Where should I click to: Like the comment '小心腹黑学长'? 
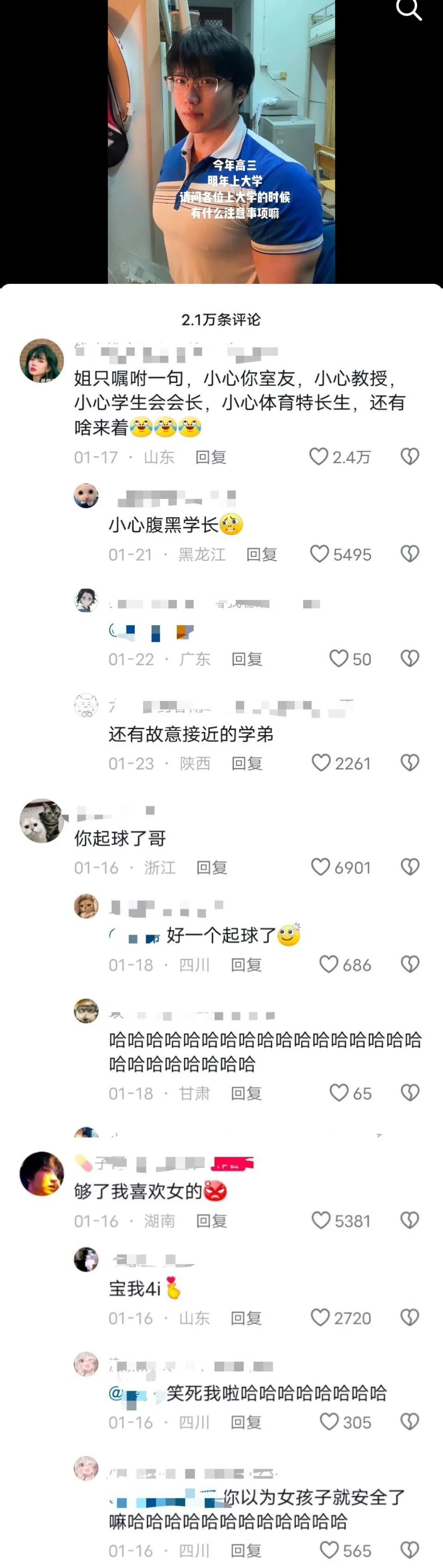(x=319, y=553)
